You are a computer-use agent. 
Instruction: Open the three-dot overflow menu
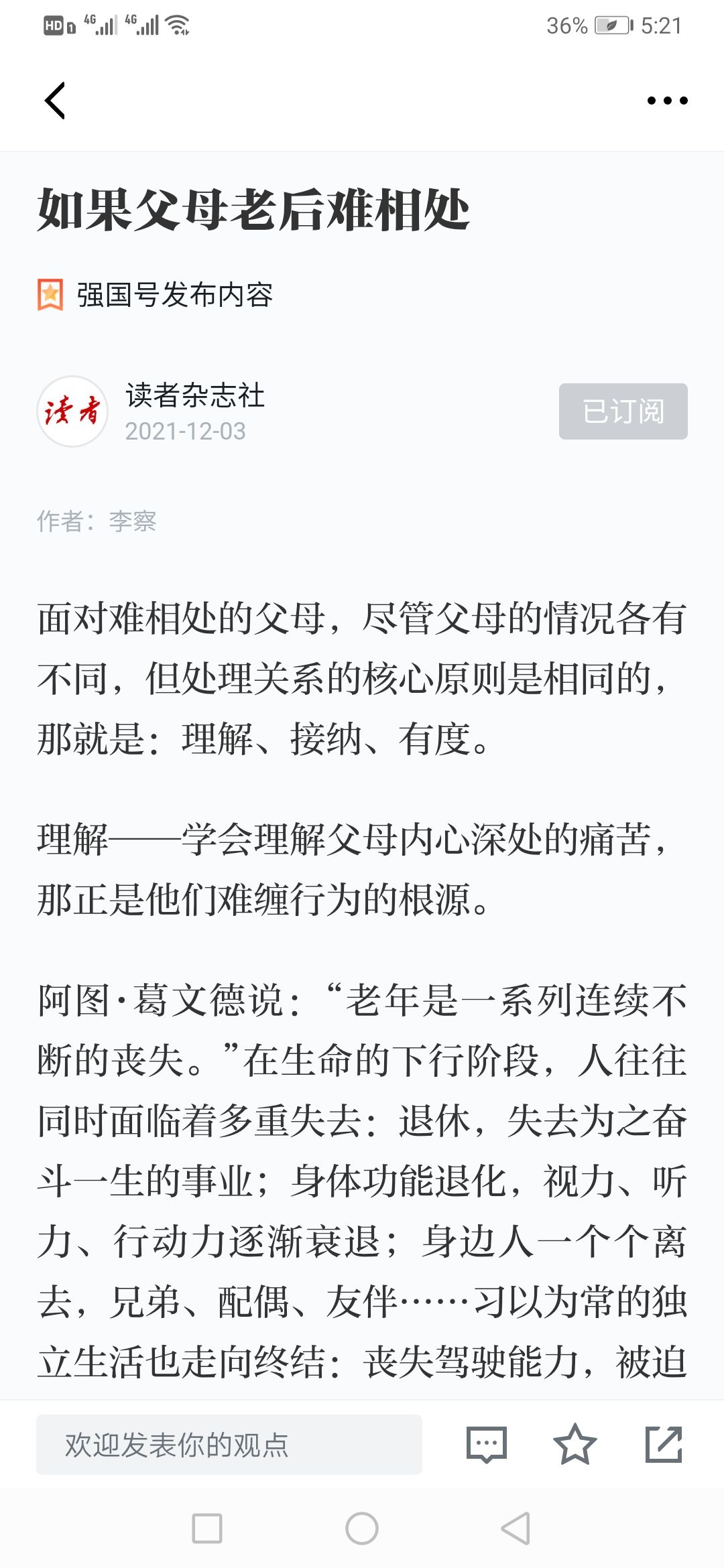point(667,101)
